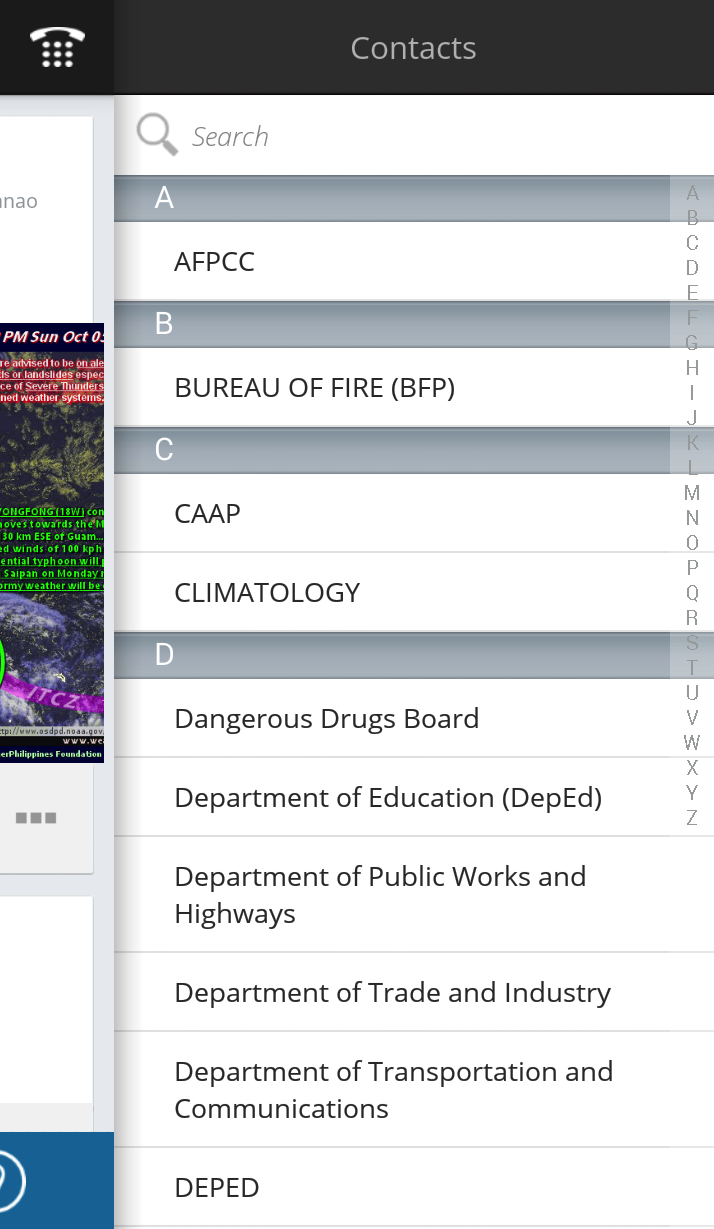Viewport: 714px width, 1229px height.
Task: Open the three-dots options on weather card
Action: [x=36, y=818]
